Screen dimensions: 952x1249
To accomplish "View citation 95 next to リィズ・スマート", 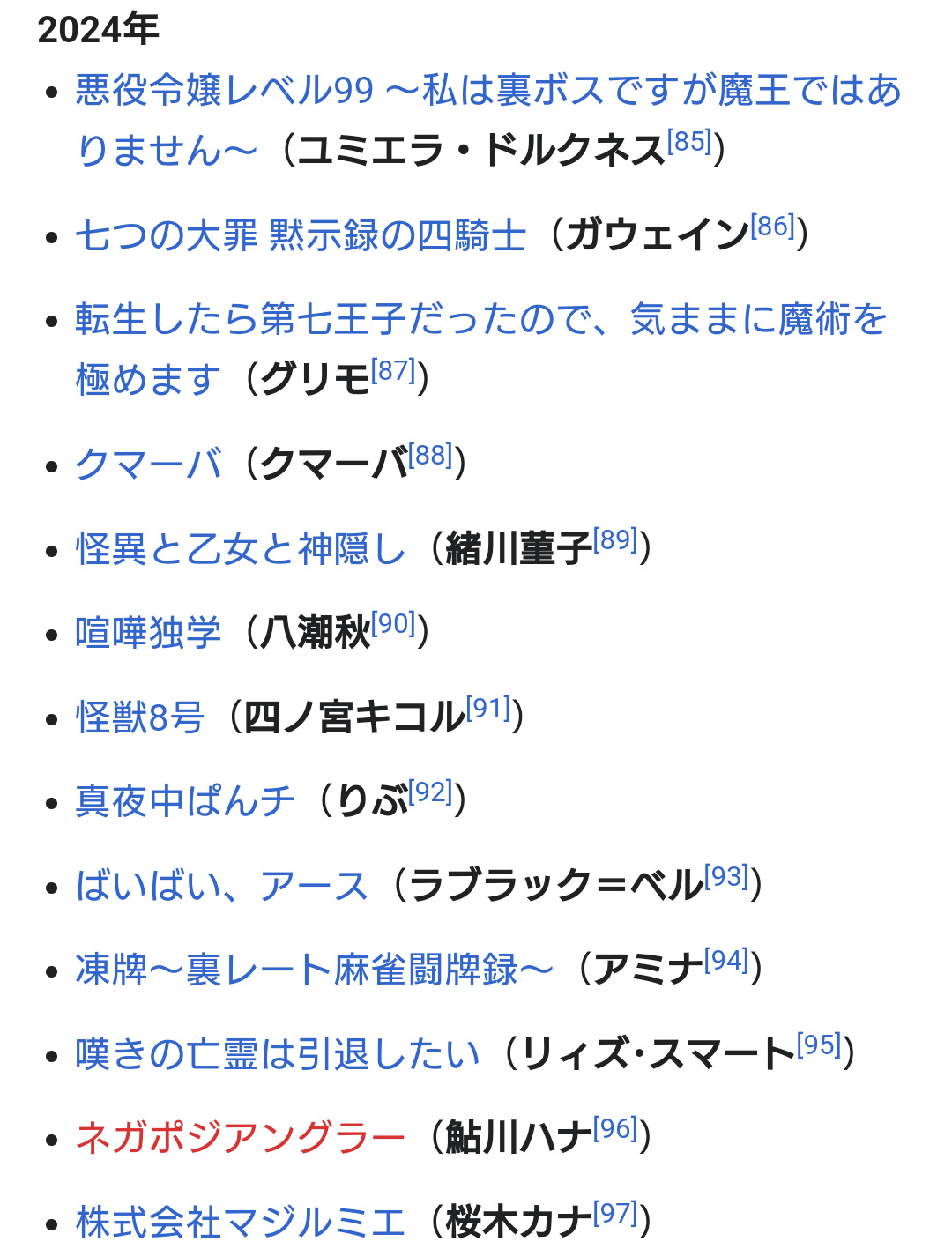I will click(820, 1045).
